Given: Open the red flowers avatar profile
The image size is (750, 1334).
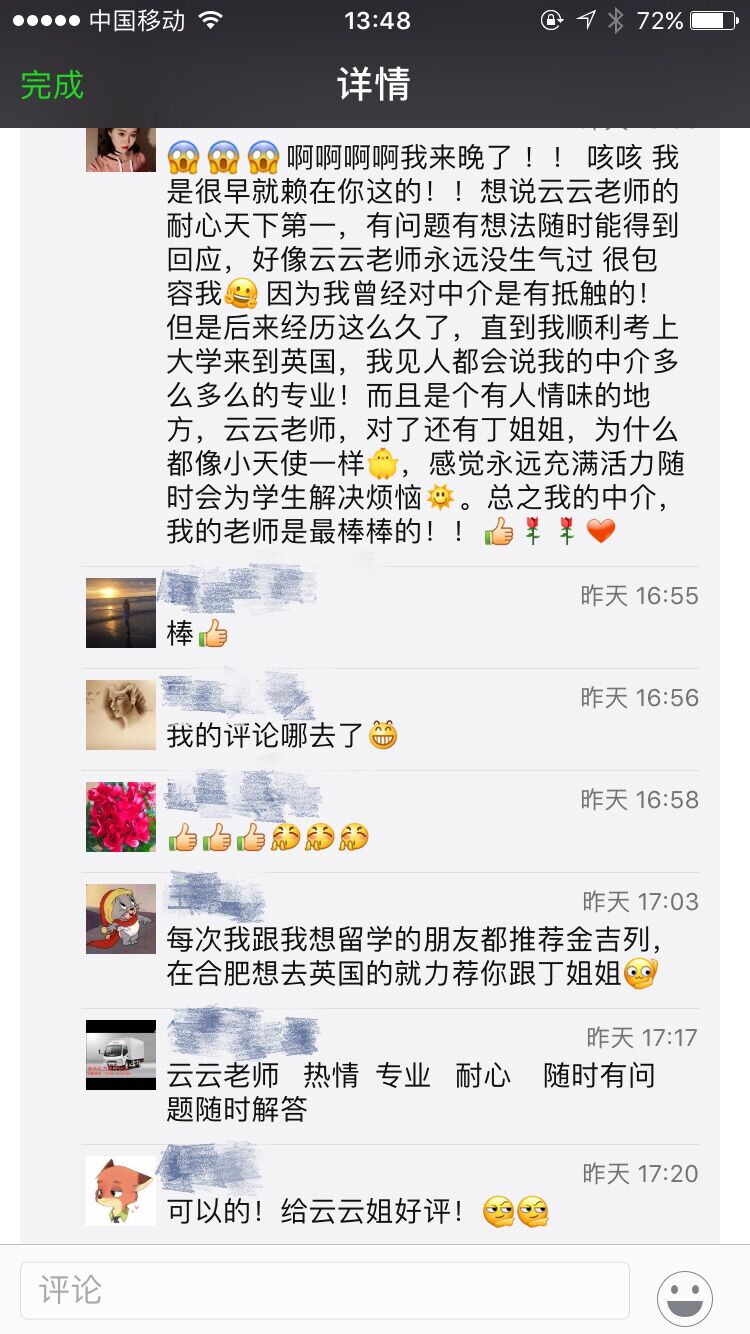Looking at the screenshot, I should point(121,817).
